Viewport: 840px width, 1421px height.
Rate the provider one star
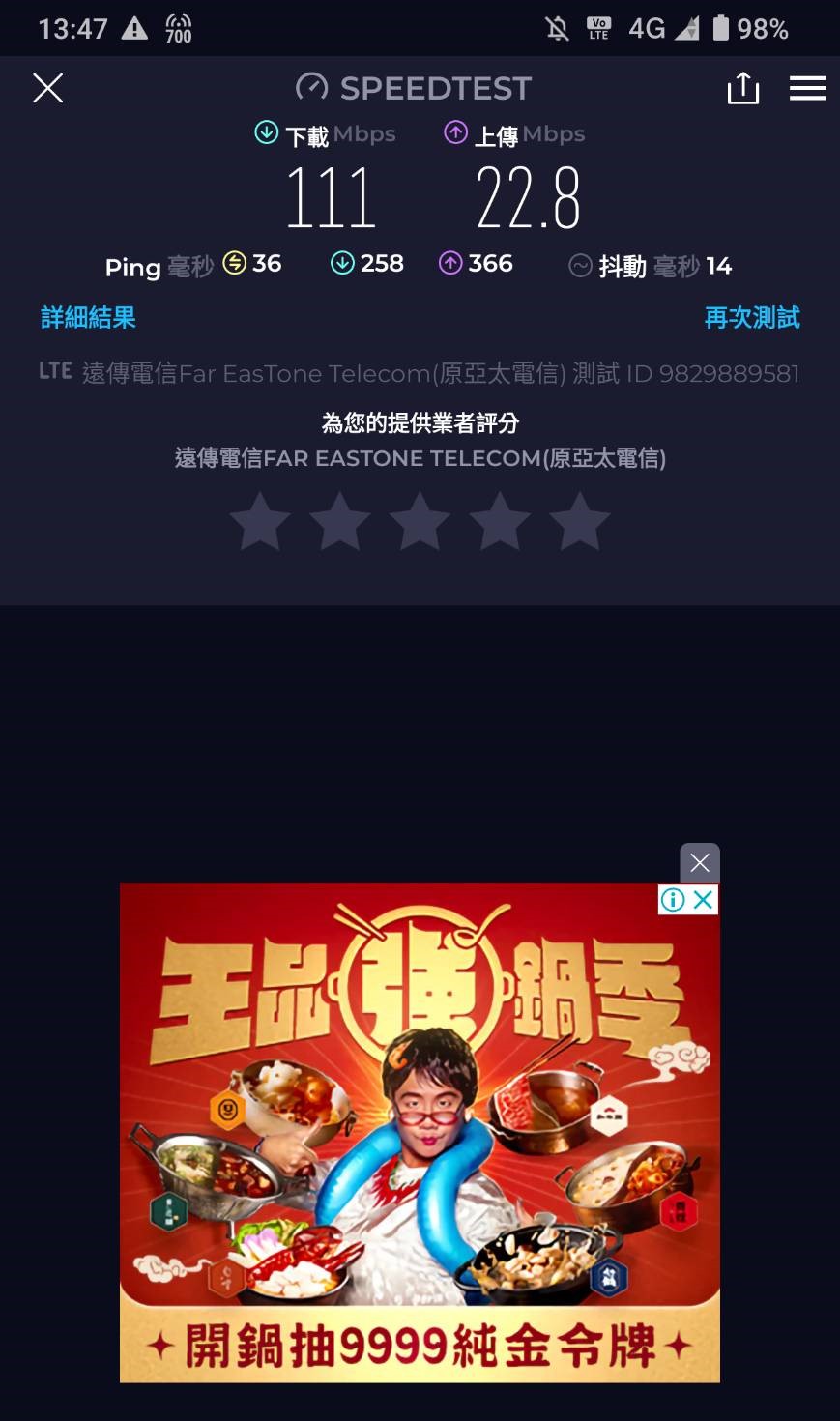[260, 521]
